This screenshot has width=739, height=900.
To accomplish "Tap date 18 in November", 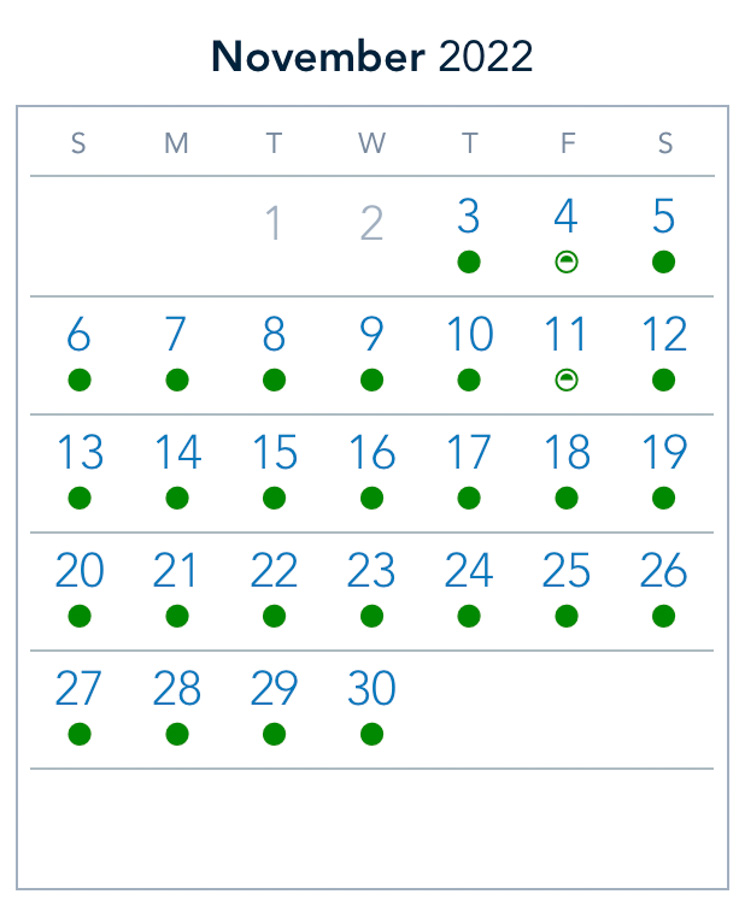I will click(x=566, y=455).
